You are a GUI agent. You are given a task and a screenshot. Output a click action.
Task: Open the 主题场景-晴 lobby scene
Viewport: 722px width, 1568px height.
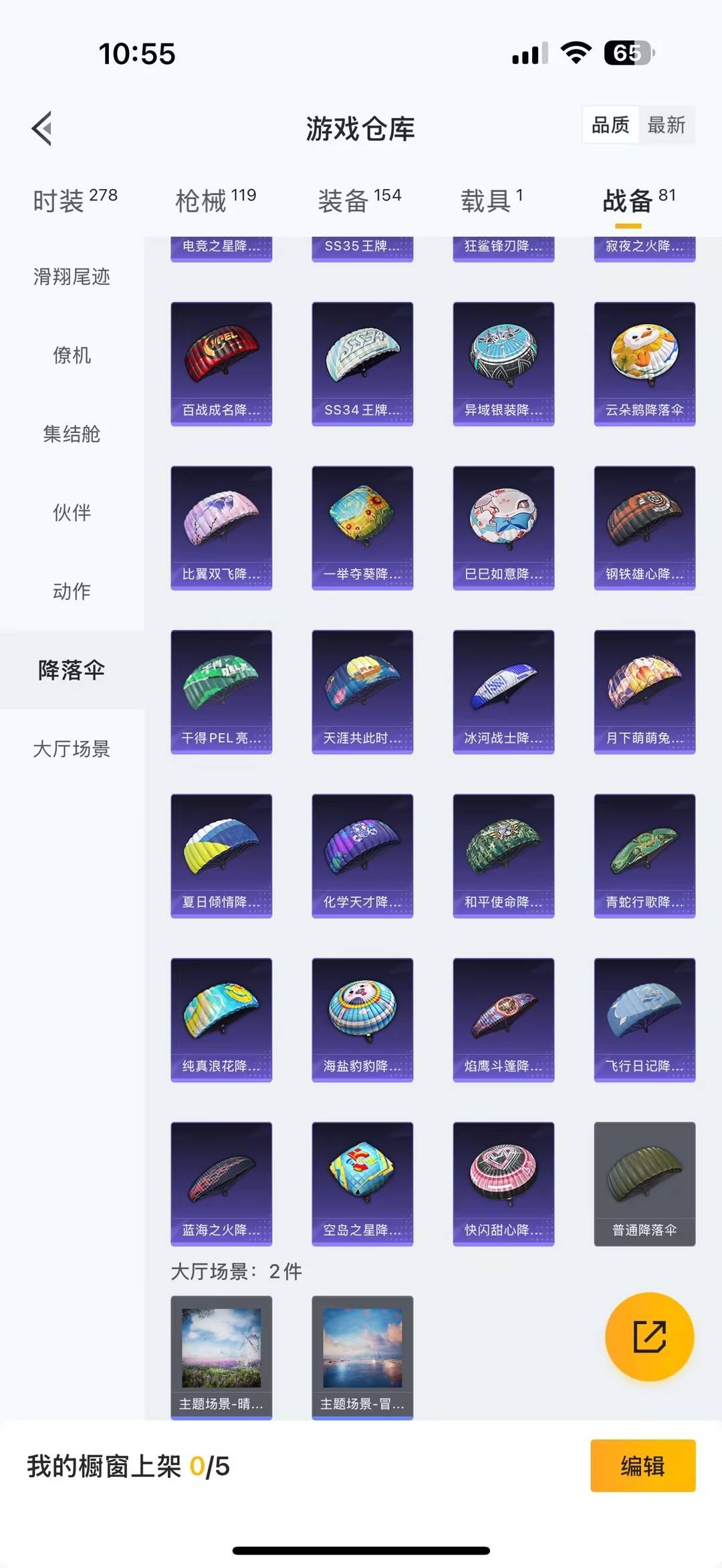coord(221,1357)
